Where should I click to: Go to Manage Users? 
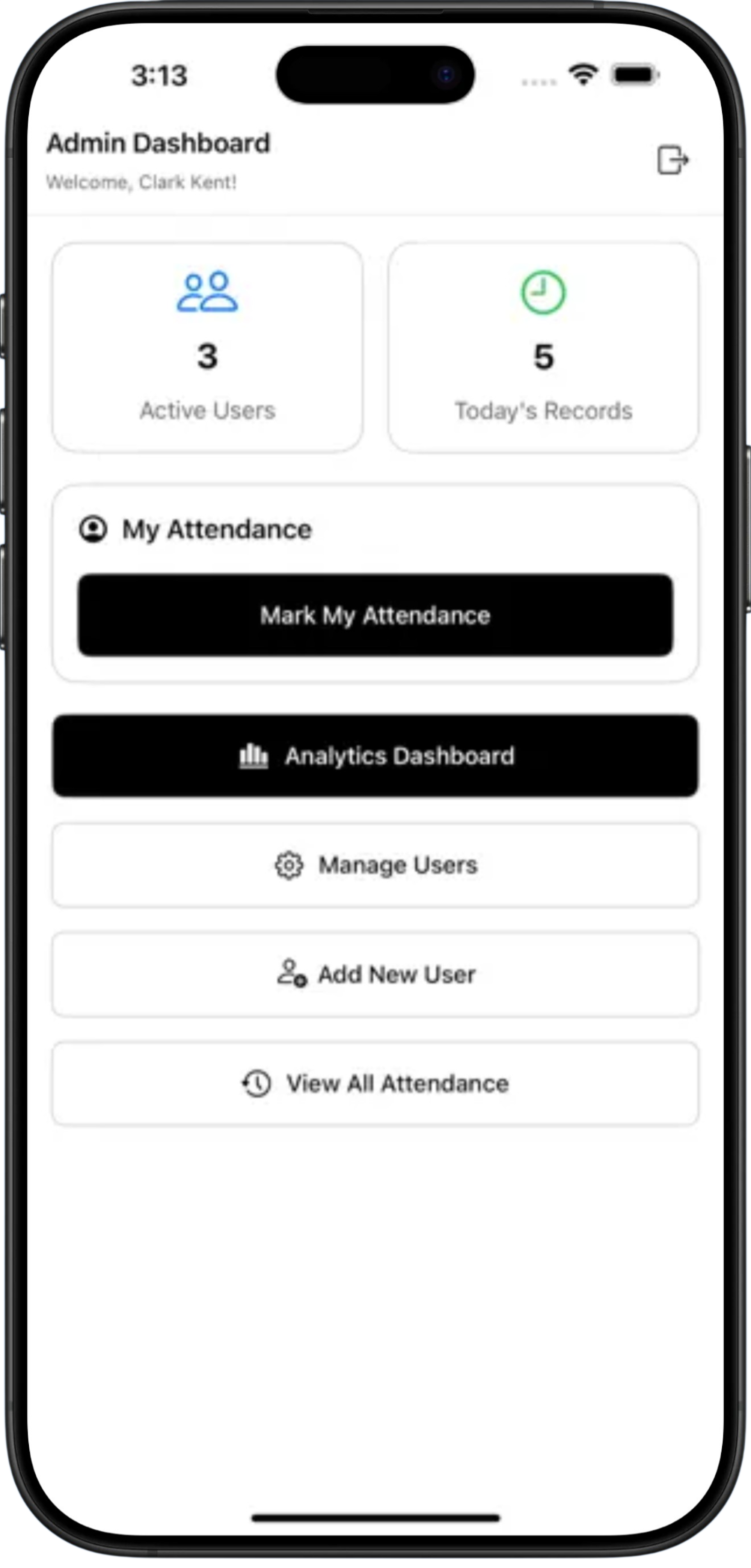[375, 865]
